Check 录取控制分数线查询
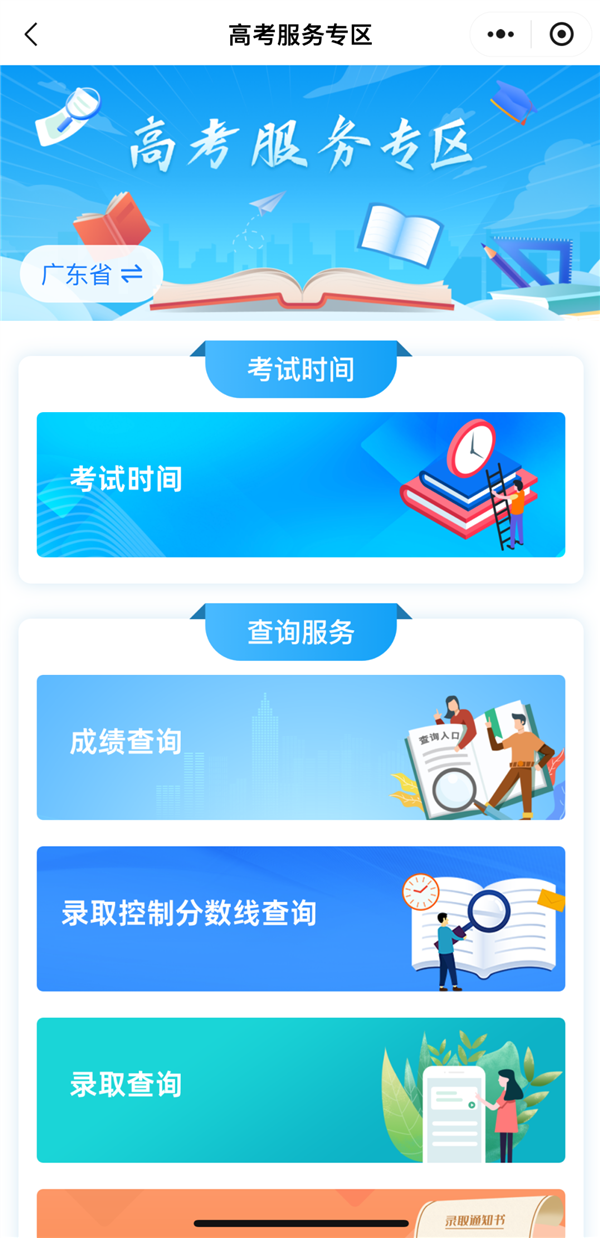Image resolution: width=600 pixels, height=1238 pixels. 300,918
